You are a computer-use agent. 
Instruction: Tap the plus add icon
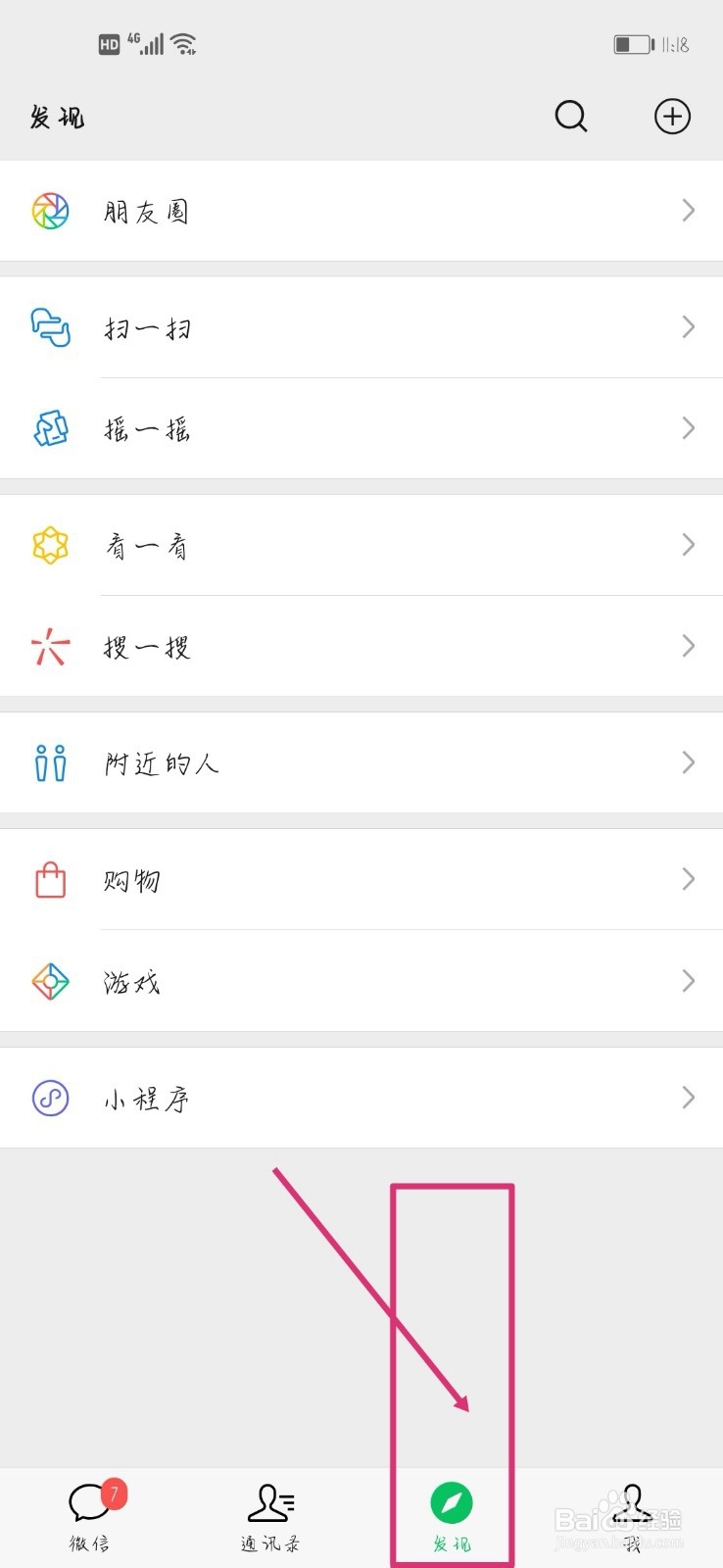[672, 117]
